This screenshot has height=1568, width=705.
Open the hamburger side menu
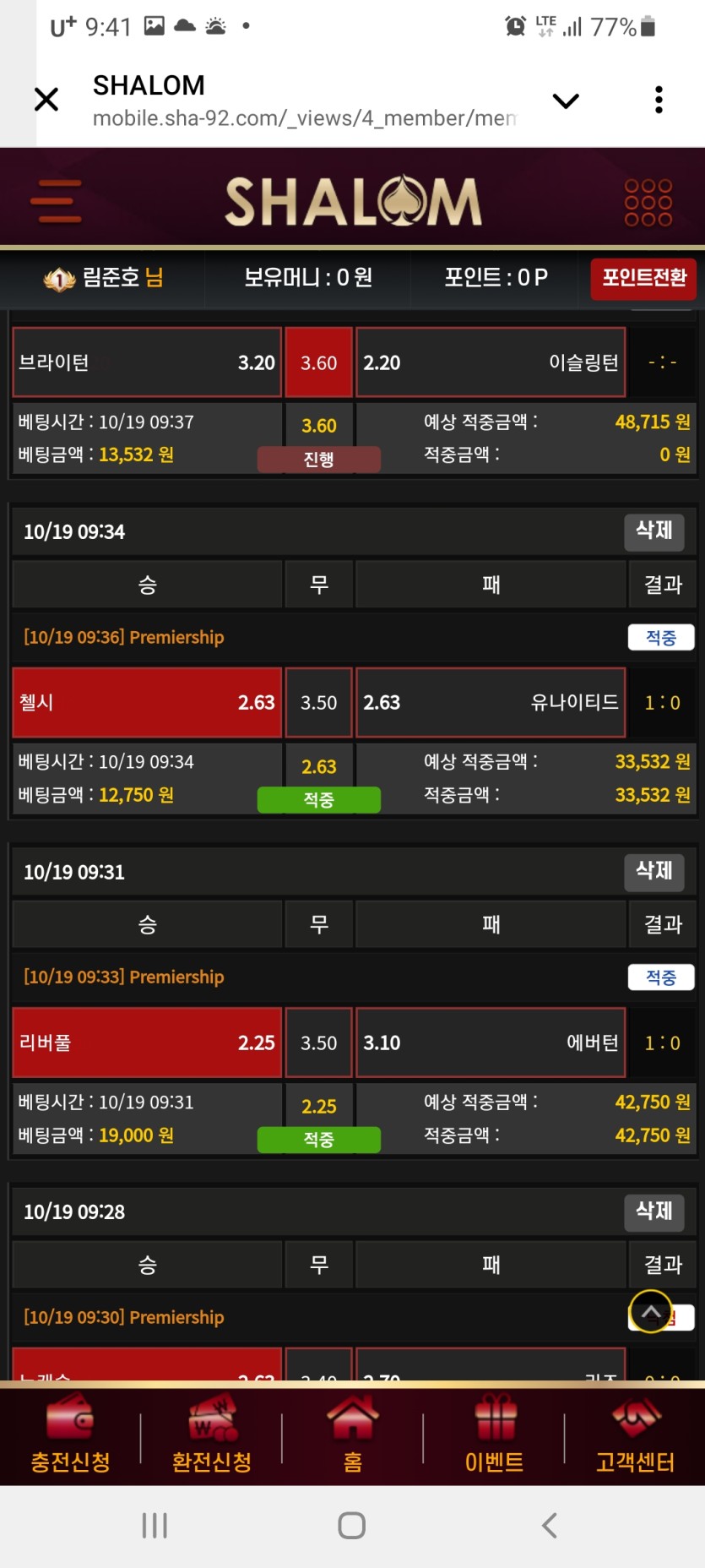point(56,201)
